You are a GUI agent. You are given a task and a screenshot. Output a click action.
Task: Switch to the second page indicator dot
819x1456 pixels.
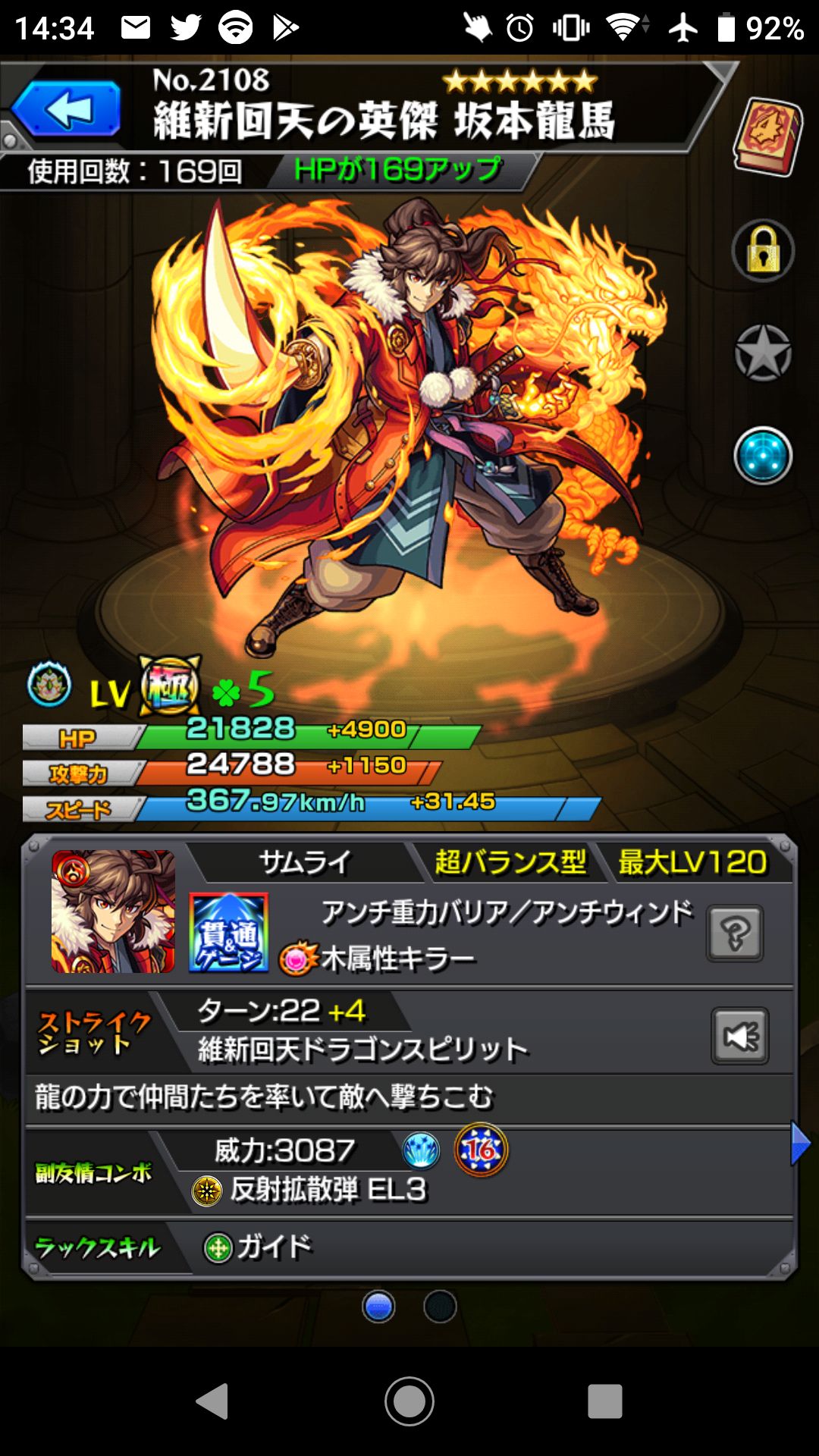(x=440, y=1307)
